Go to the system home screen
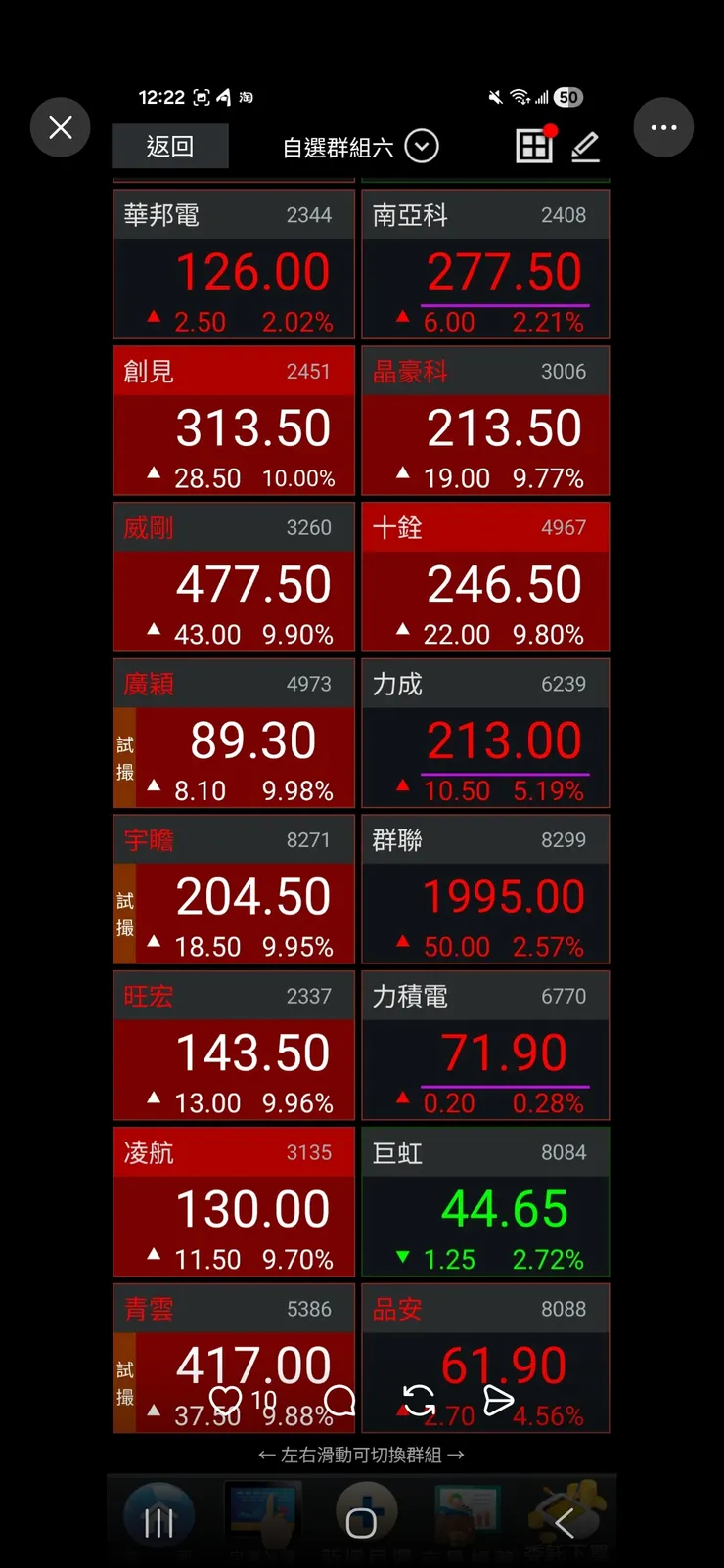 361,1522
